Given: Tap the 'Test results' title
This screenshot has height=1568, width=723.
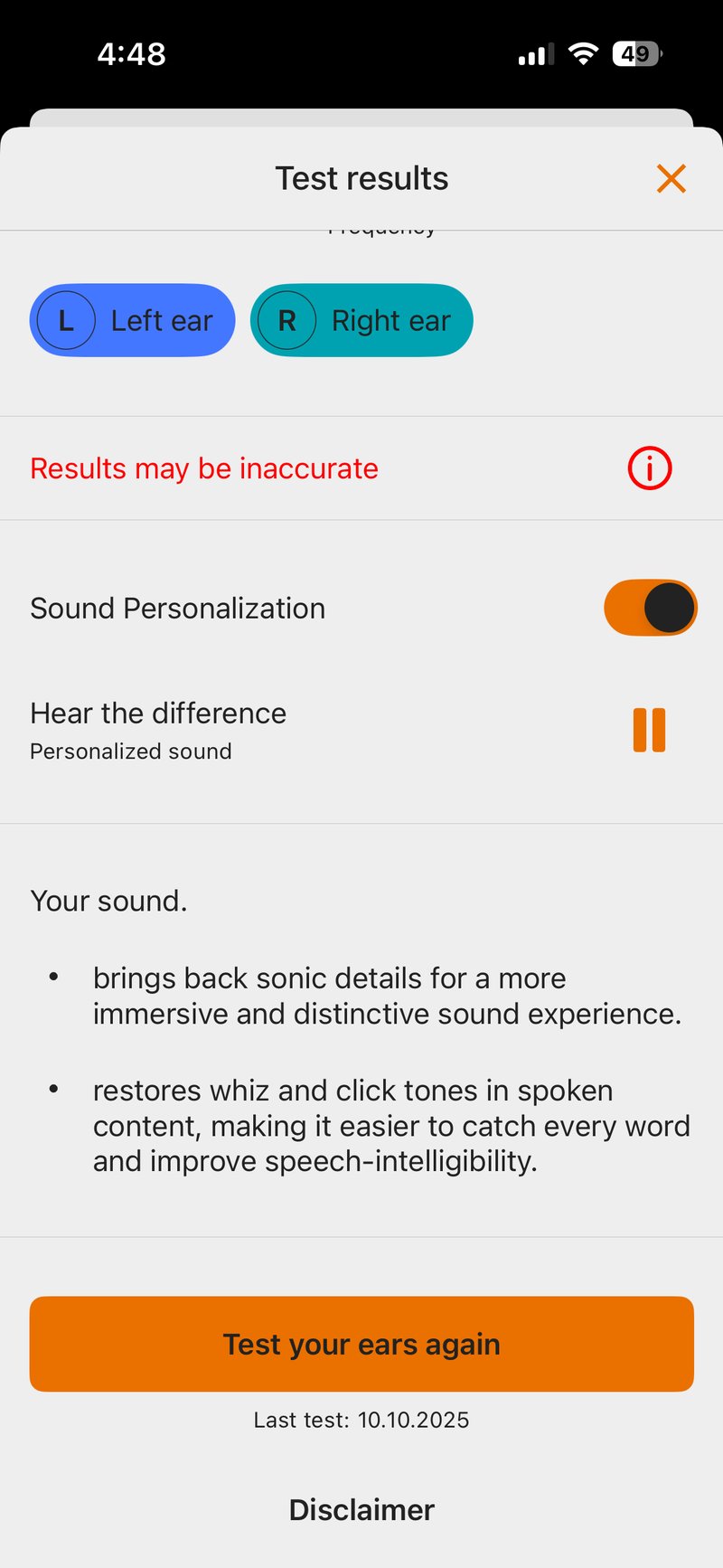Looking at the screenshot, I should [361, 177].
